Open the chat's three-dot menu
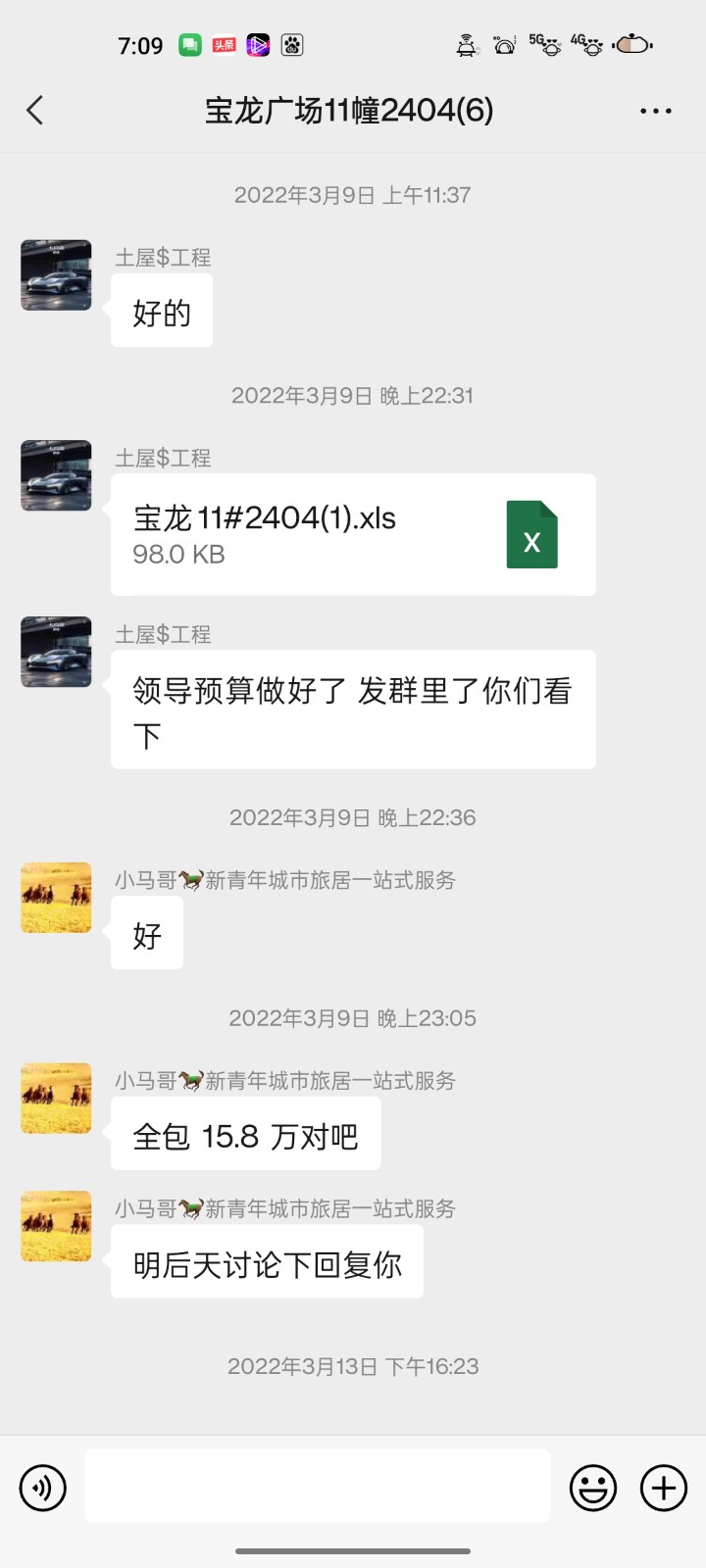 coord(655,111)
